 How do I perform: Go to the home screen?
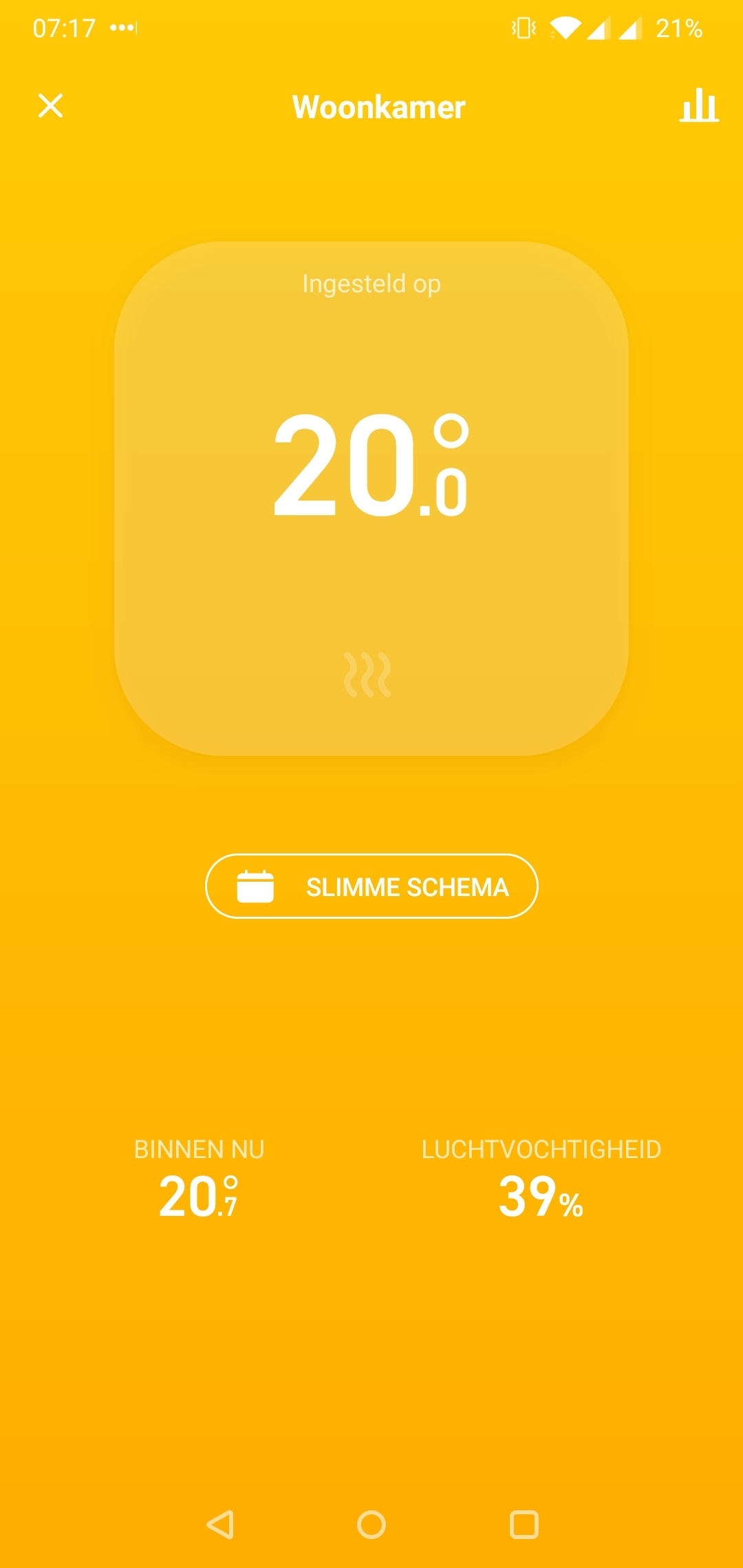371,1525
